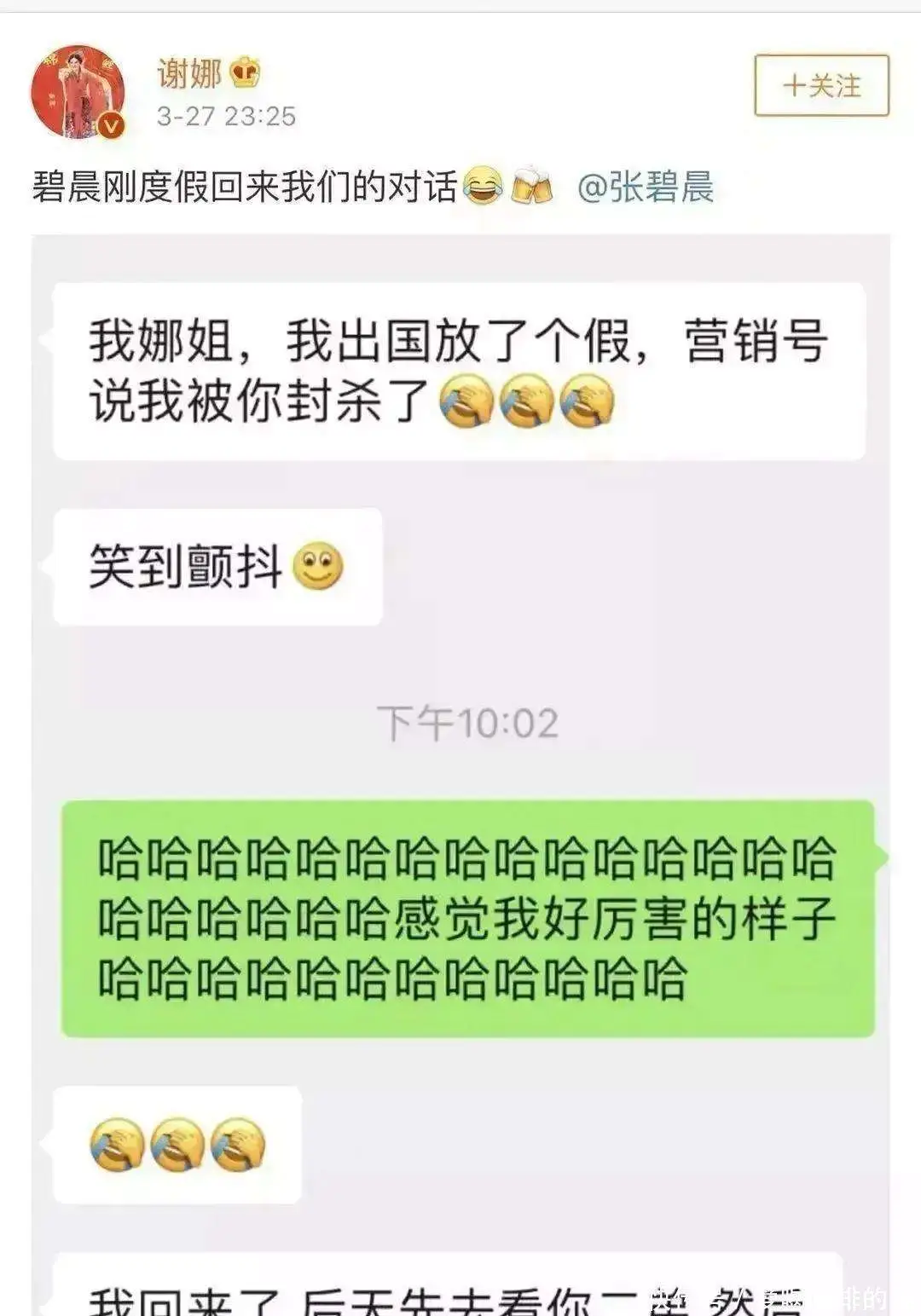The height and width of the screenshot is (1316, 921).
Task: Click the screenshot of the chat conversation
Action: coord(460,767)
